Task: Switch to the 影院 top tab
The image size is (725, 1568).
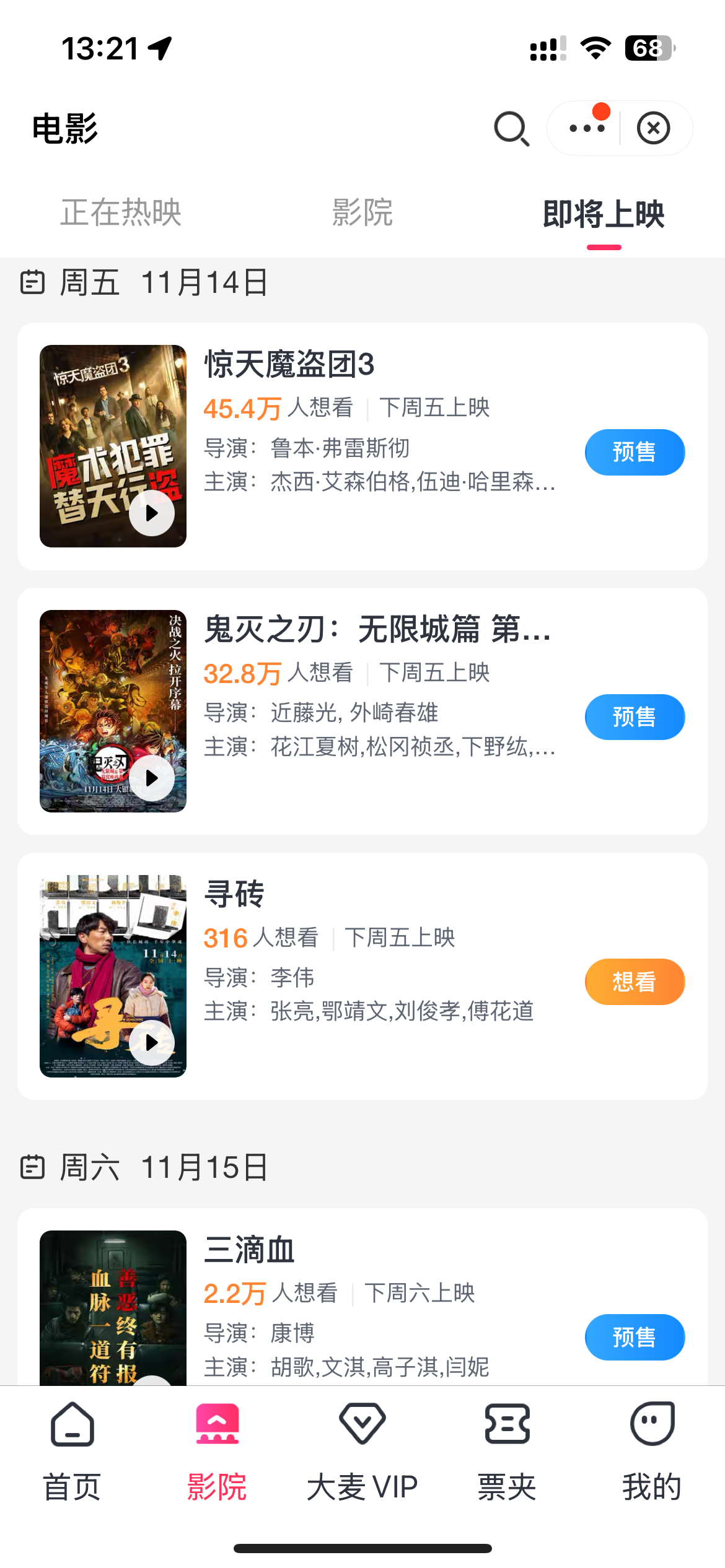Action: (362, 213)
